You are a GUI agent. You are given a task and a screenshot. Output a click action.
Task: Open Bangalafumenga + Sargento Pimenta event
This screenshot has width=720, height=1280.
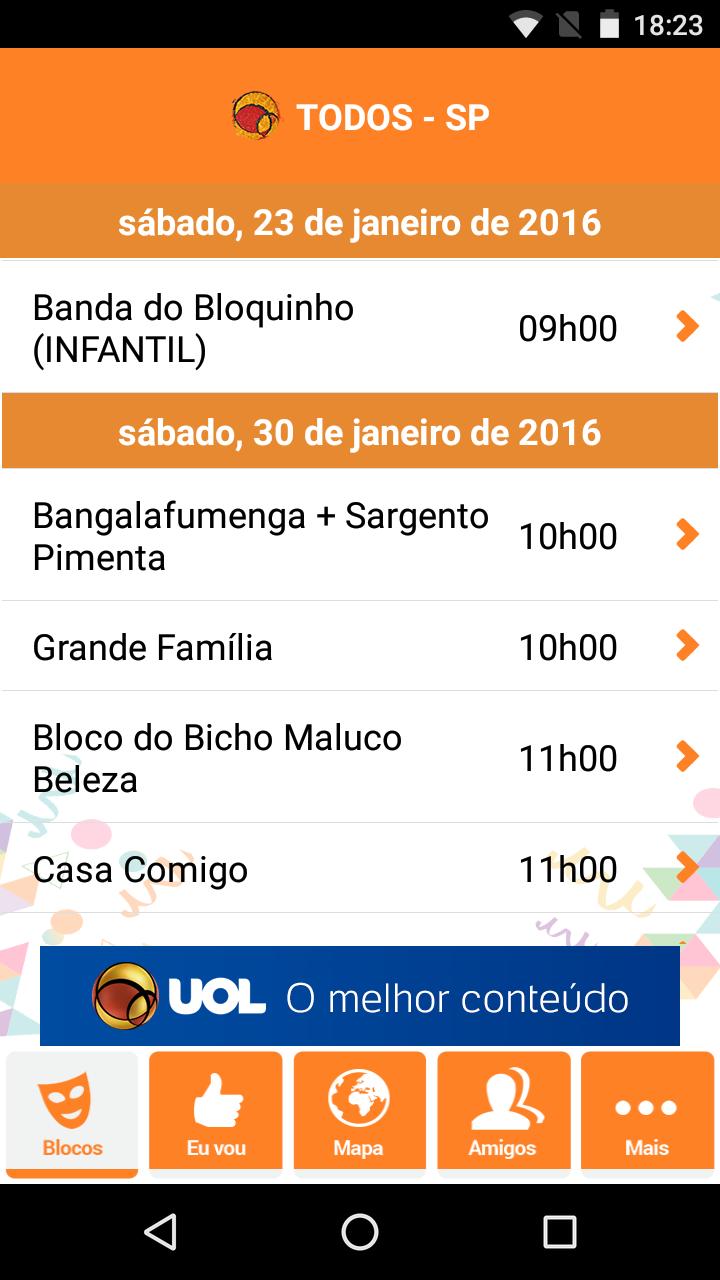[360, 536]
